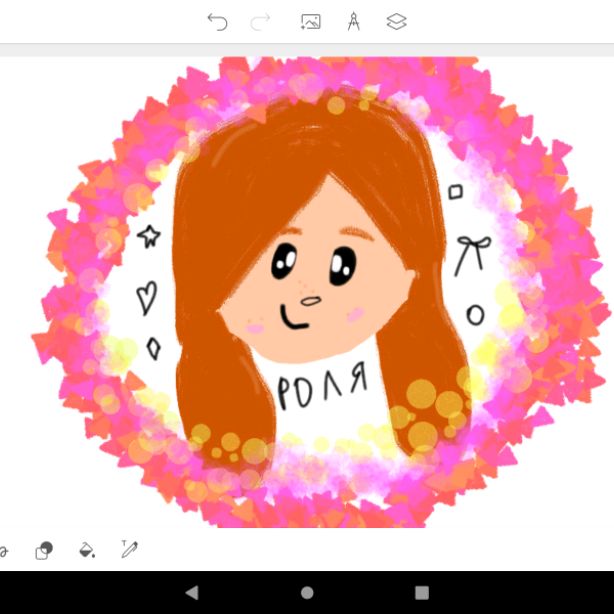The image size is (614, 614).
Task: Select the paint bucket fill tool
Action: click(x=87, y=550)
